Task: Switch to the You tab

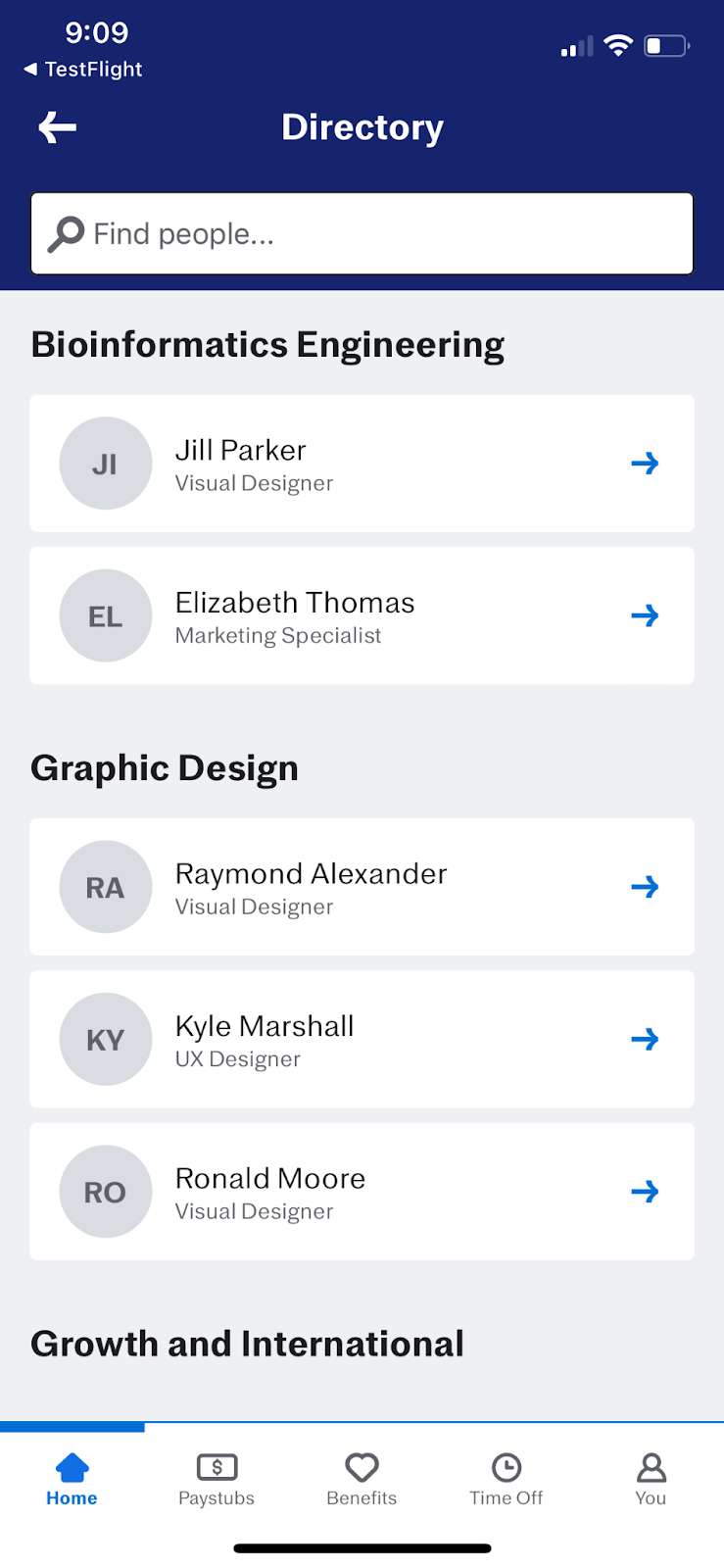Action: pyautogui.click(x=651, y=1480)
